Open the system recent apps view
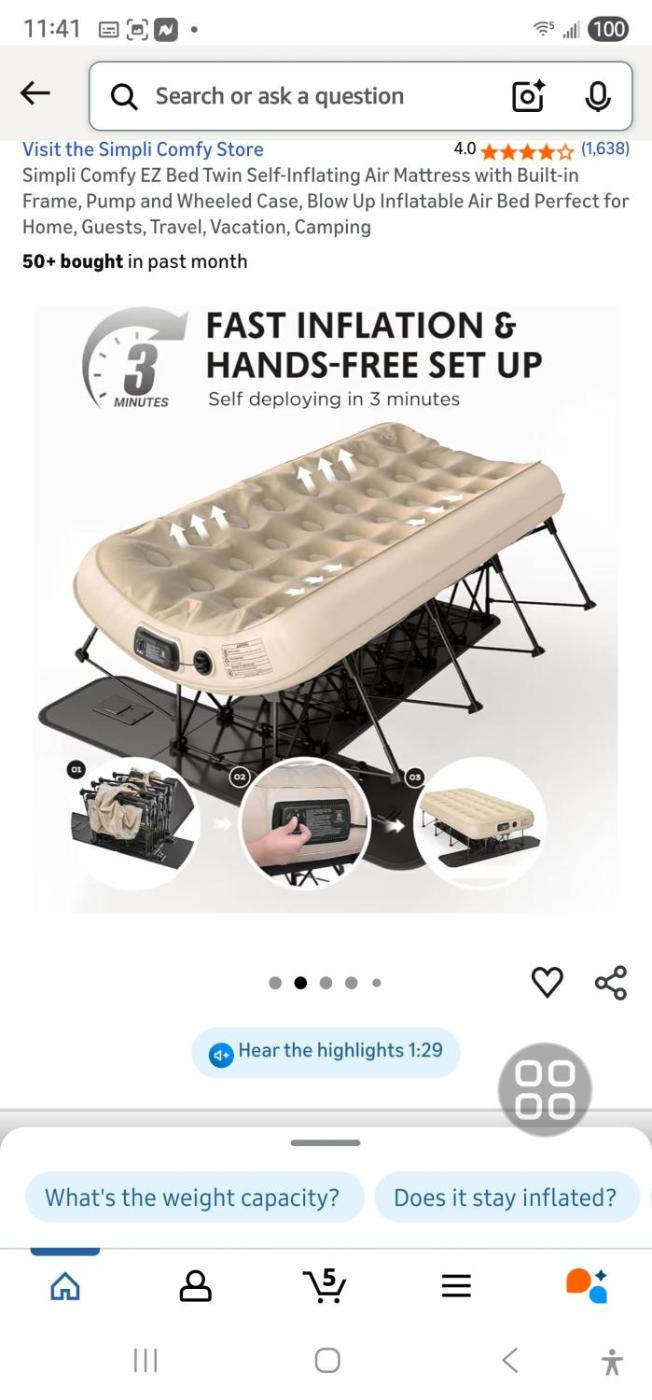The height and width of the screenshot is (1400, 652). (x=146, y=1360)
